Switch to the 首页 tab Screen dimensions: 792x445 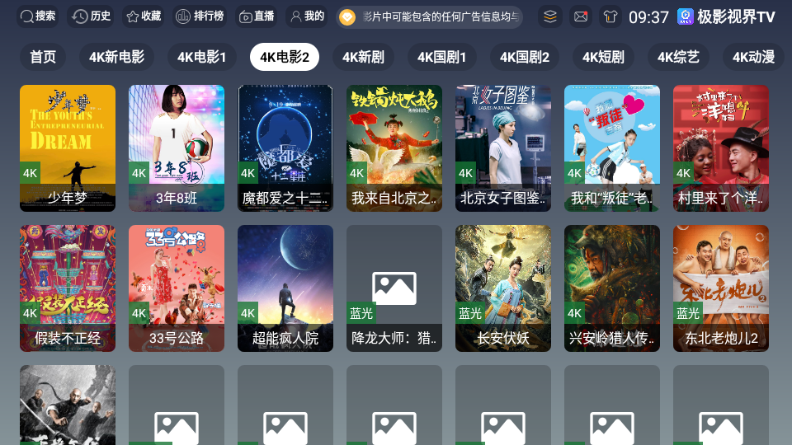43,57
